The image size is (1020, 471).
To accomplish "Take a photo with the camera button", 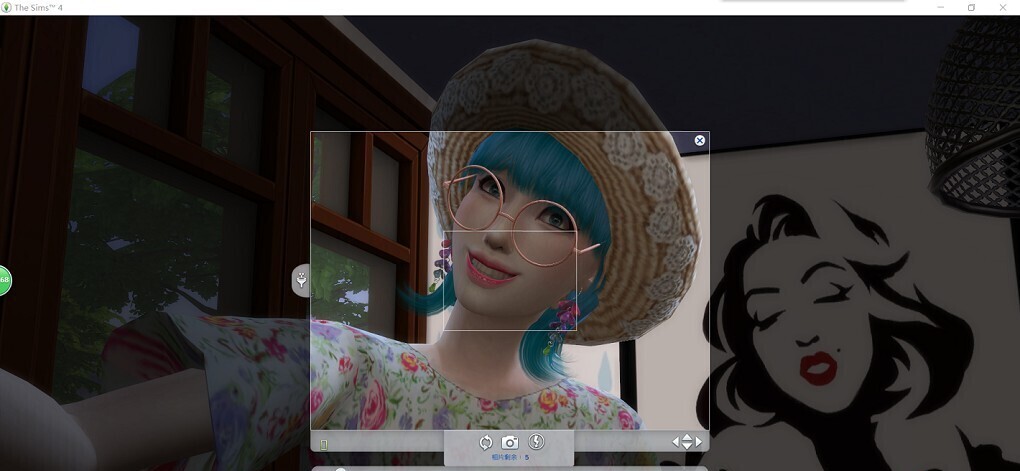I will (x=510, y=442).
